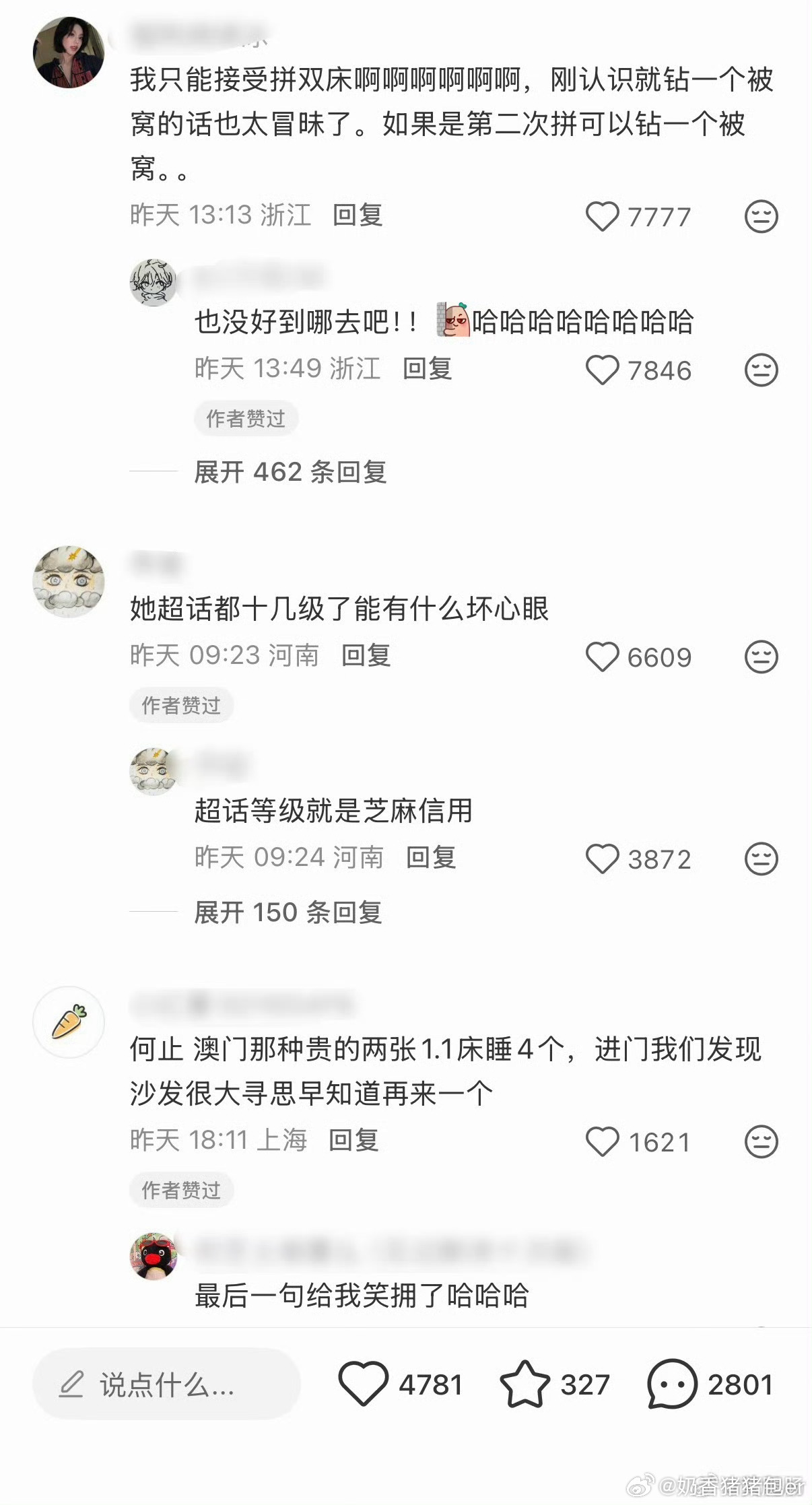Like the comment with 7777 hearts

(x=601, y=215)
